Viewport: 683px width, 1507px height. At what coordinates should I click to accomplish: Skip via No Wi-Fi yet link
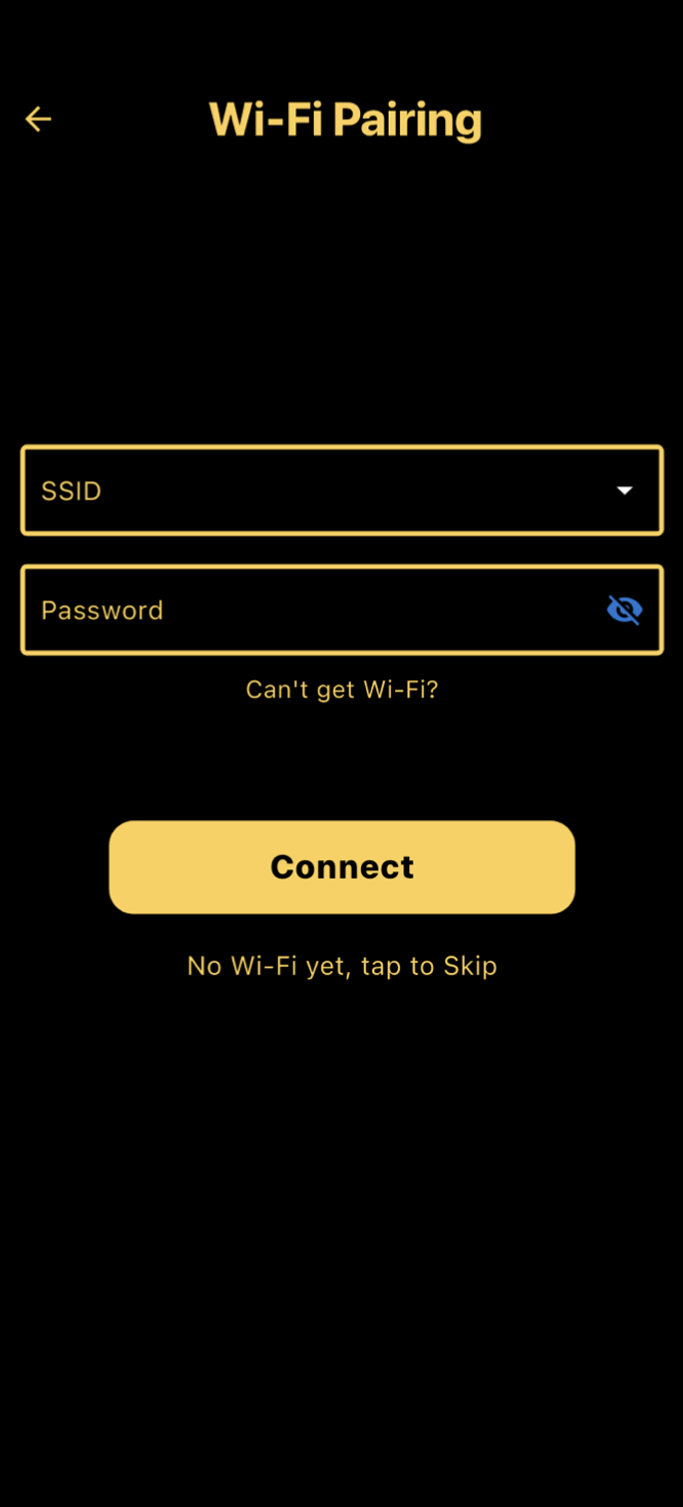(342, 966)
